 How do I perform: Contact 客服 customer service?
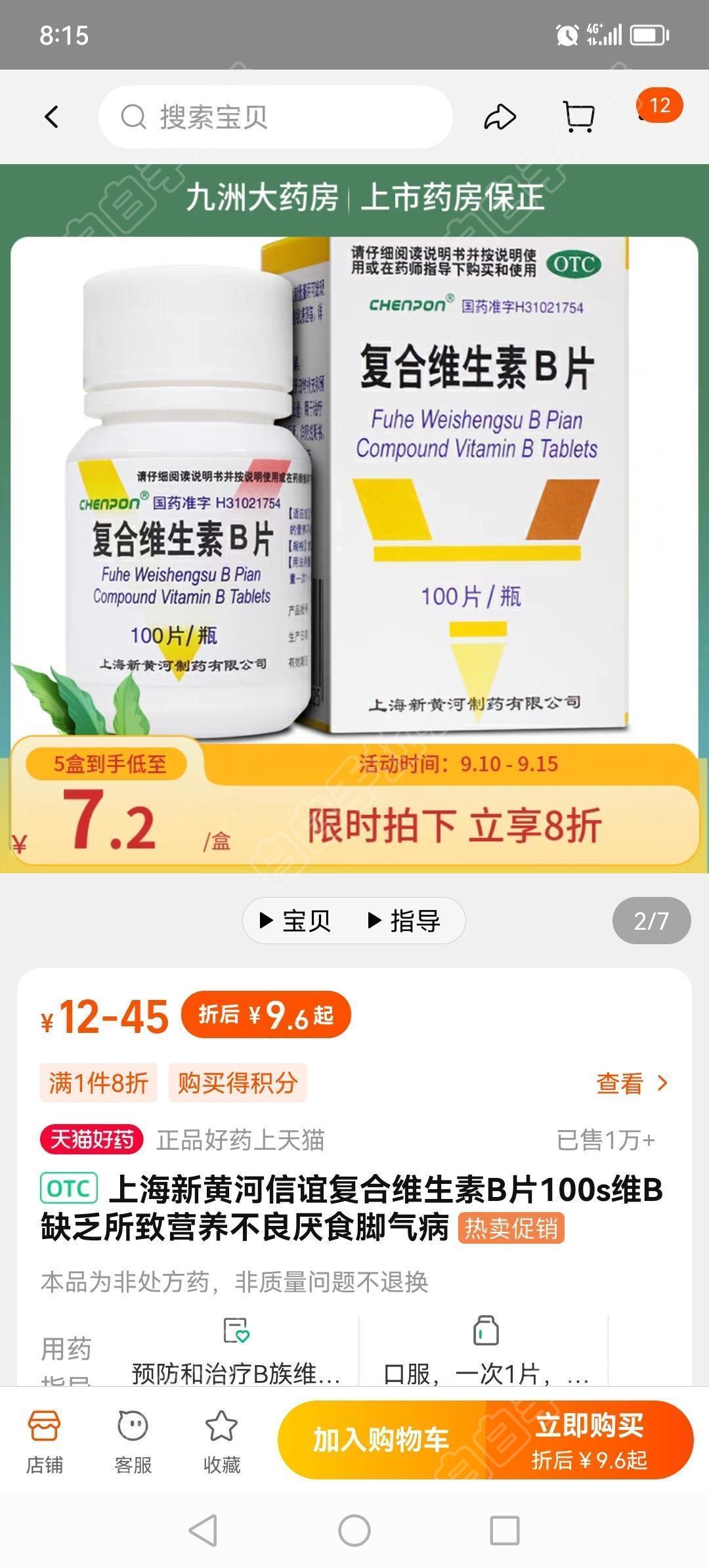coord(133,1442)
